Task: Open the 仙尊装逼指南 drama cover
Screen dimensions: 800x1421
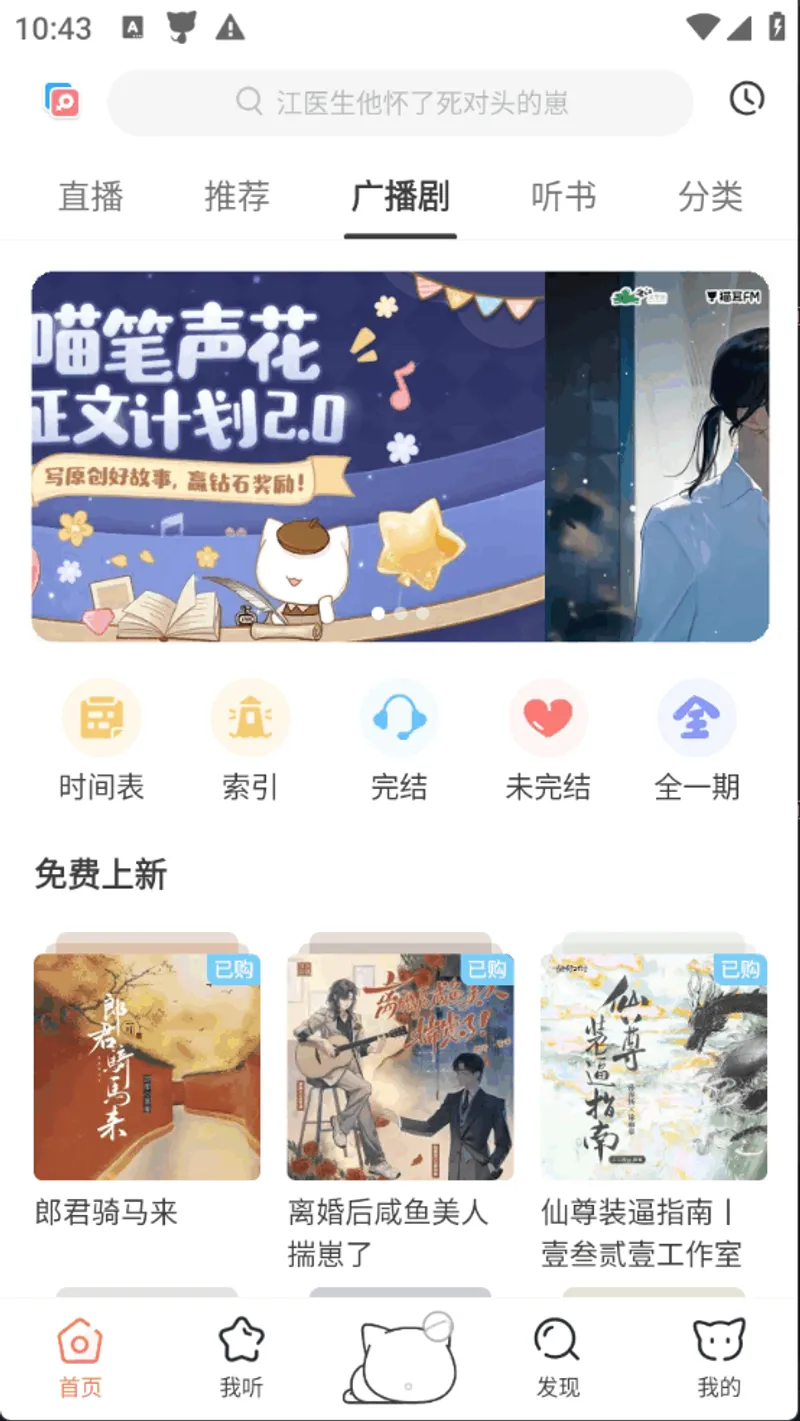Action: (x=652, y=1065)
